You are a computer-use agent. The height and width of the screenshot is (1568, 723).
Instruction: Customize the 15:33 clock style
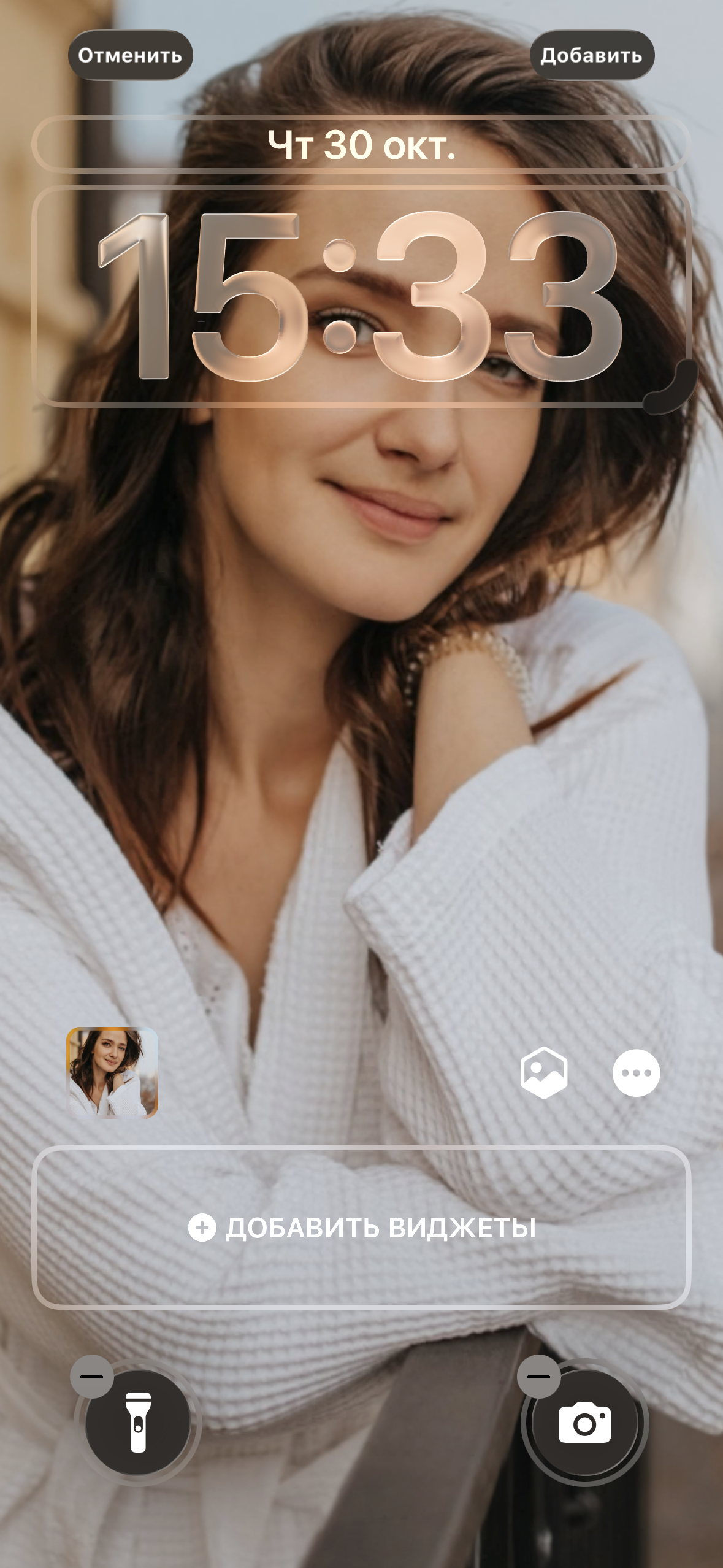pyautogui.click(x=361, y=296)
